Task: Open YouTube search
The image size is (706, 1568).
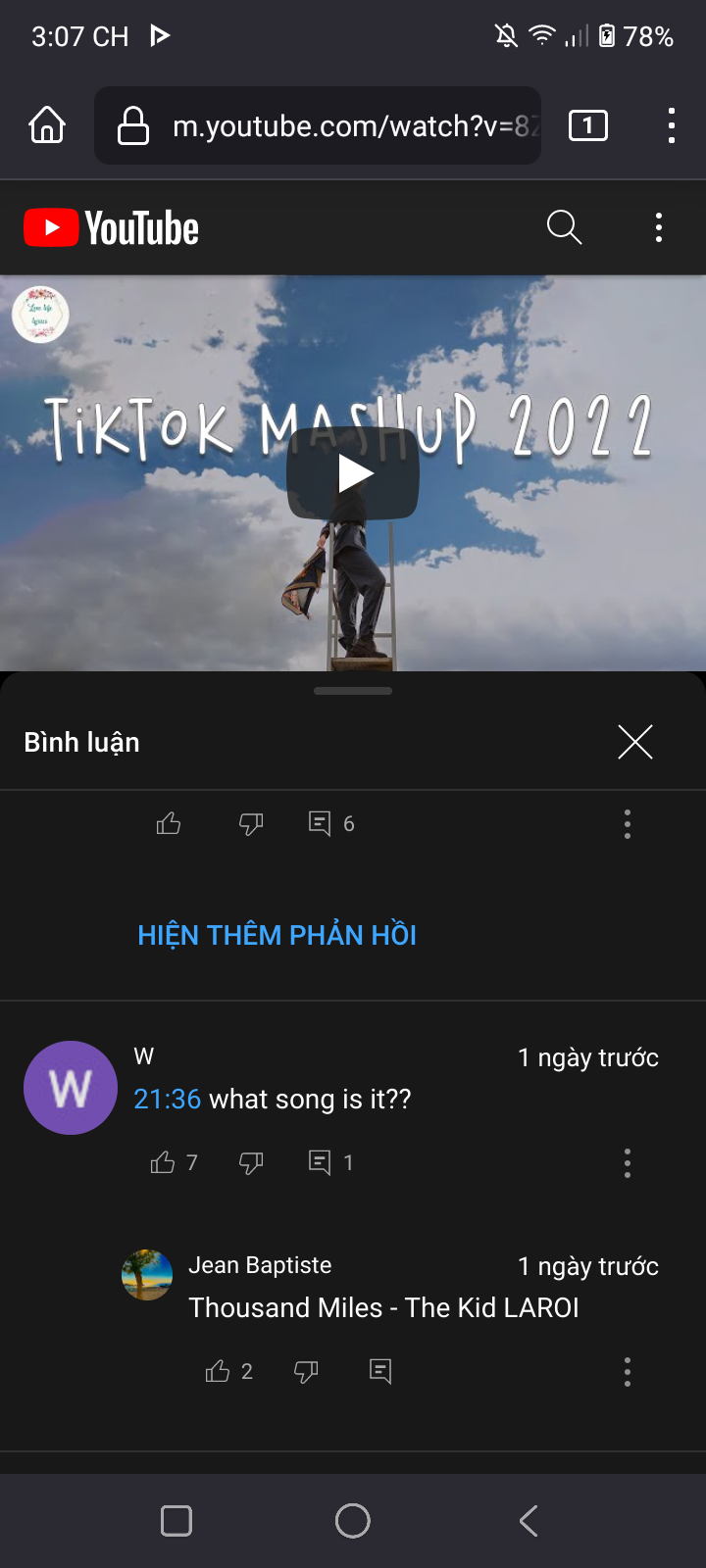Action: click(564, 227)
